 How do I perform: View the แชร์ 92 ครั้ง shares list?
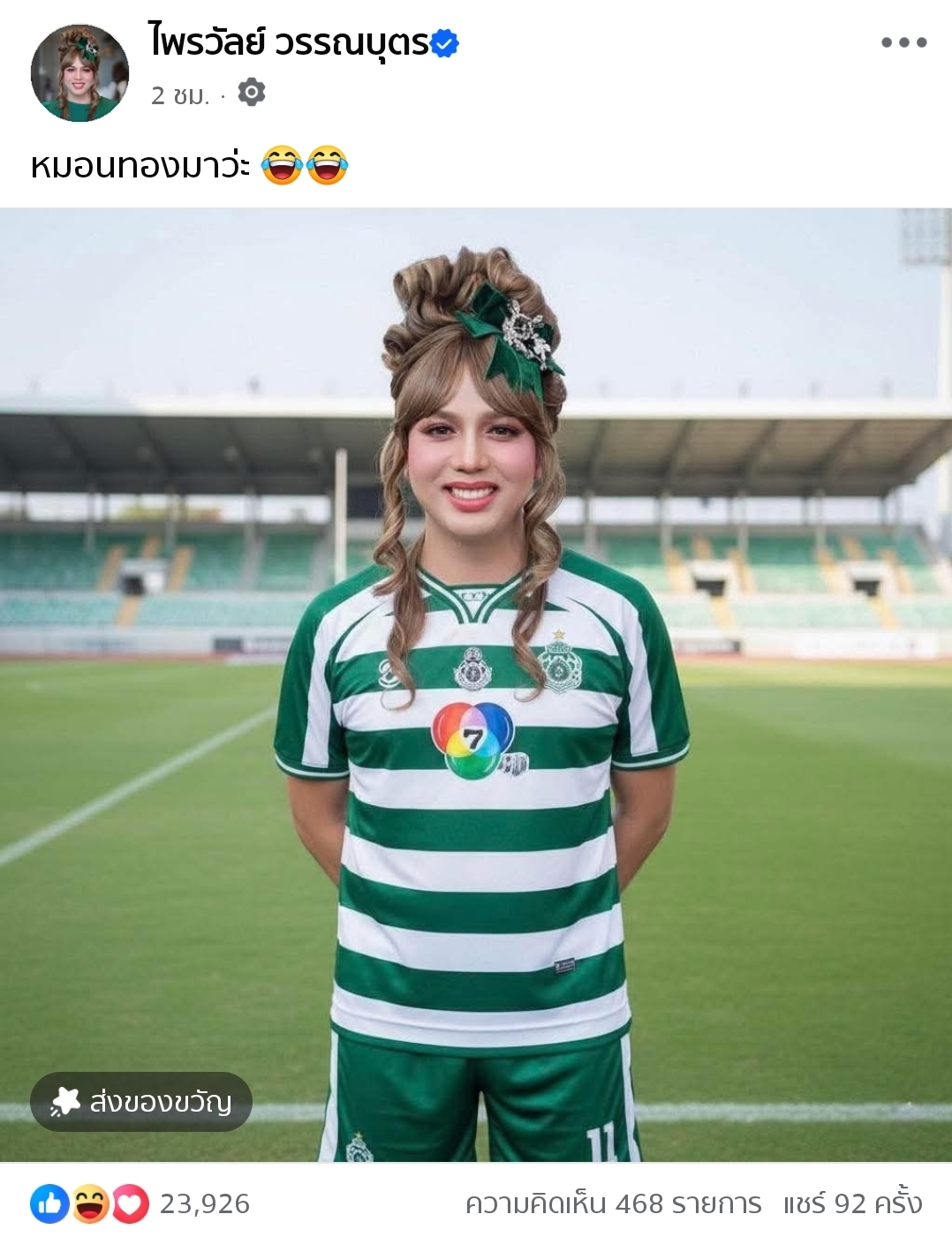coord(852,1203)
